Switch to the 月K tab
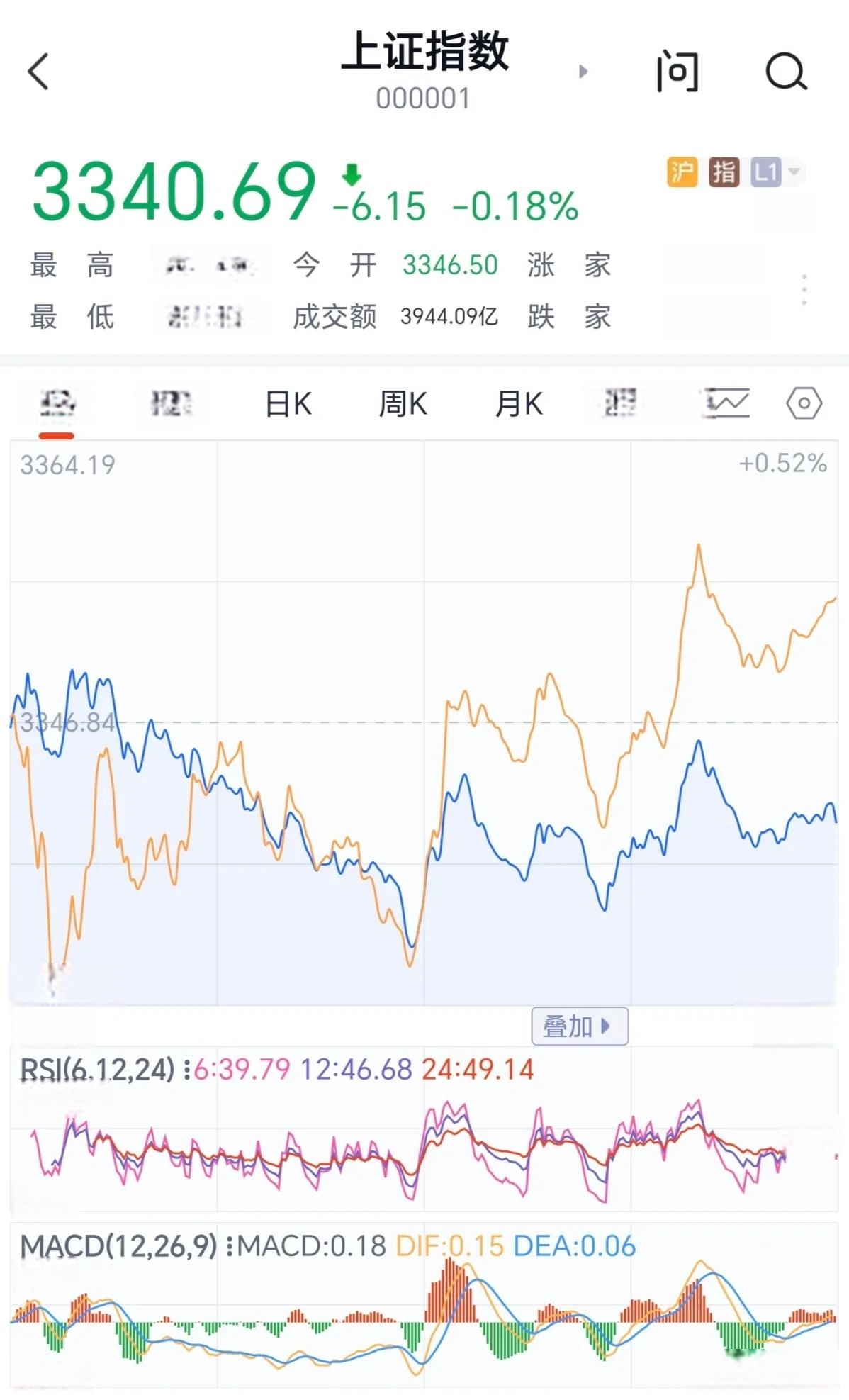Viewport: 849px width, 1400px height. 519,404
